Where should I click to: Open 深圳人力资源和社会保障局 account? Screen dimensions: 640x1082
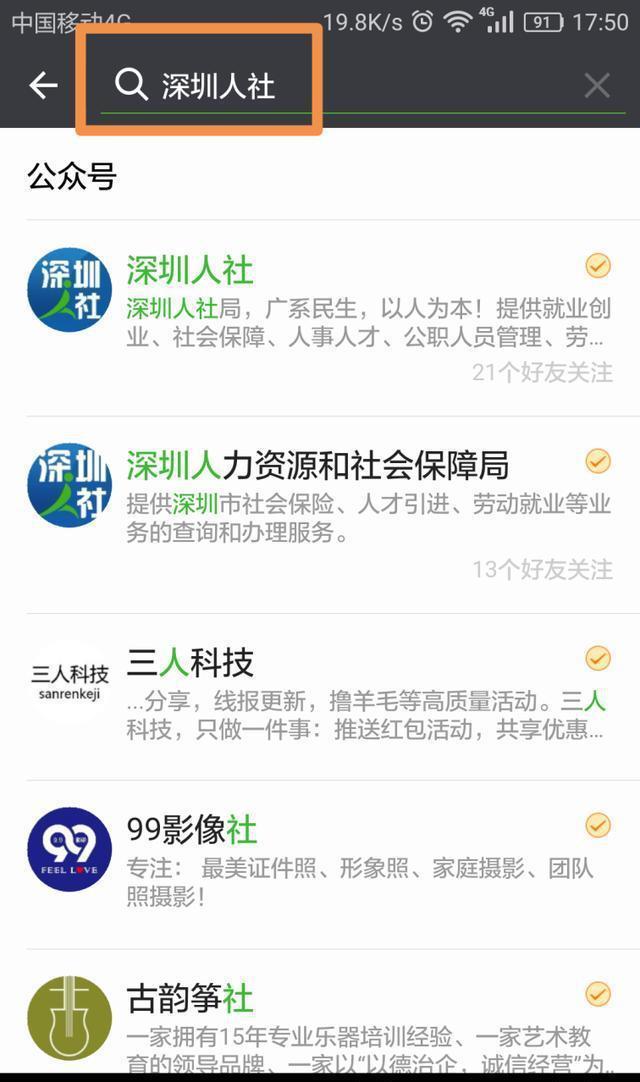(320, 514)
